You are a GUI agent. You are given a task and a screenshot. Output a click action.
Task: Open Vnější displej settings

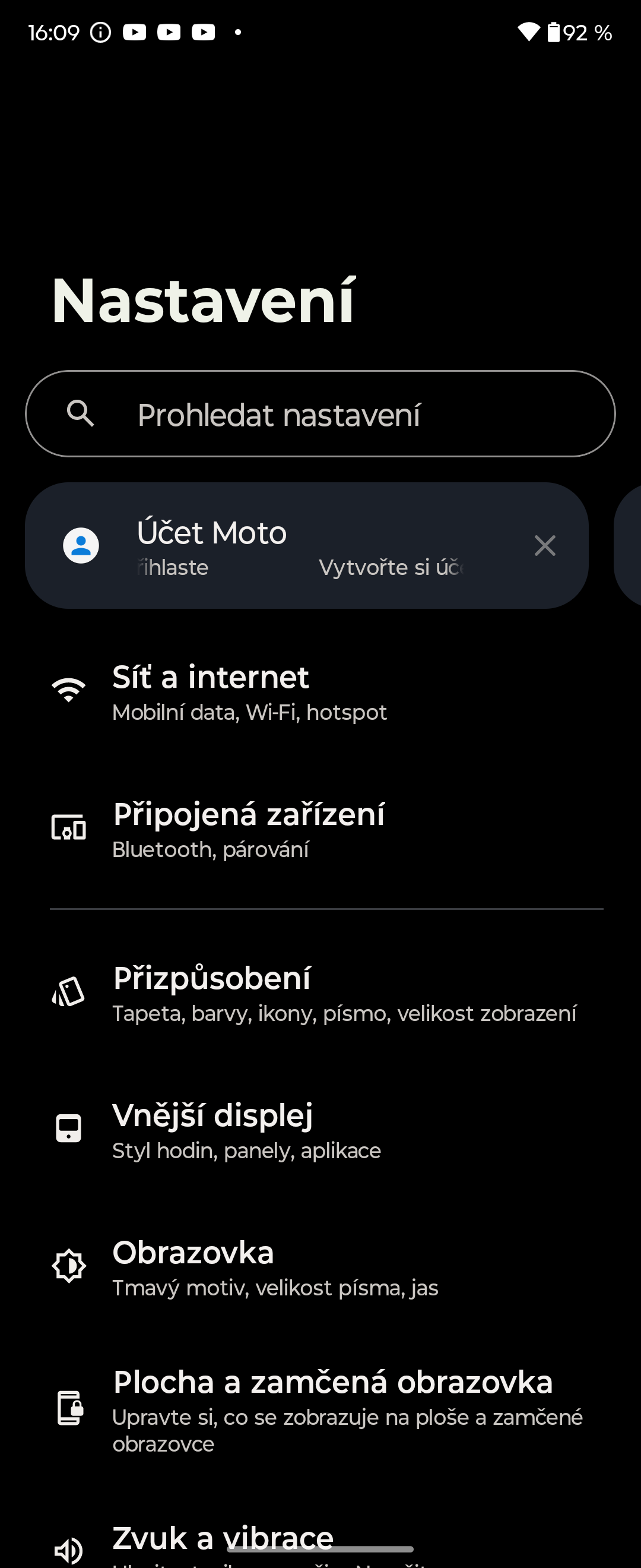[x=320, y=1131]
